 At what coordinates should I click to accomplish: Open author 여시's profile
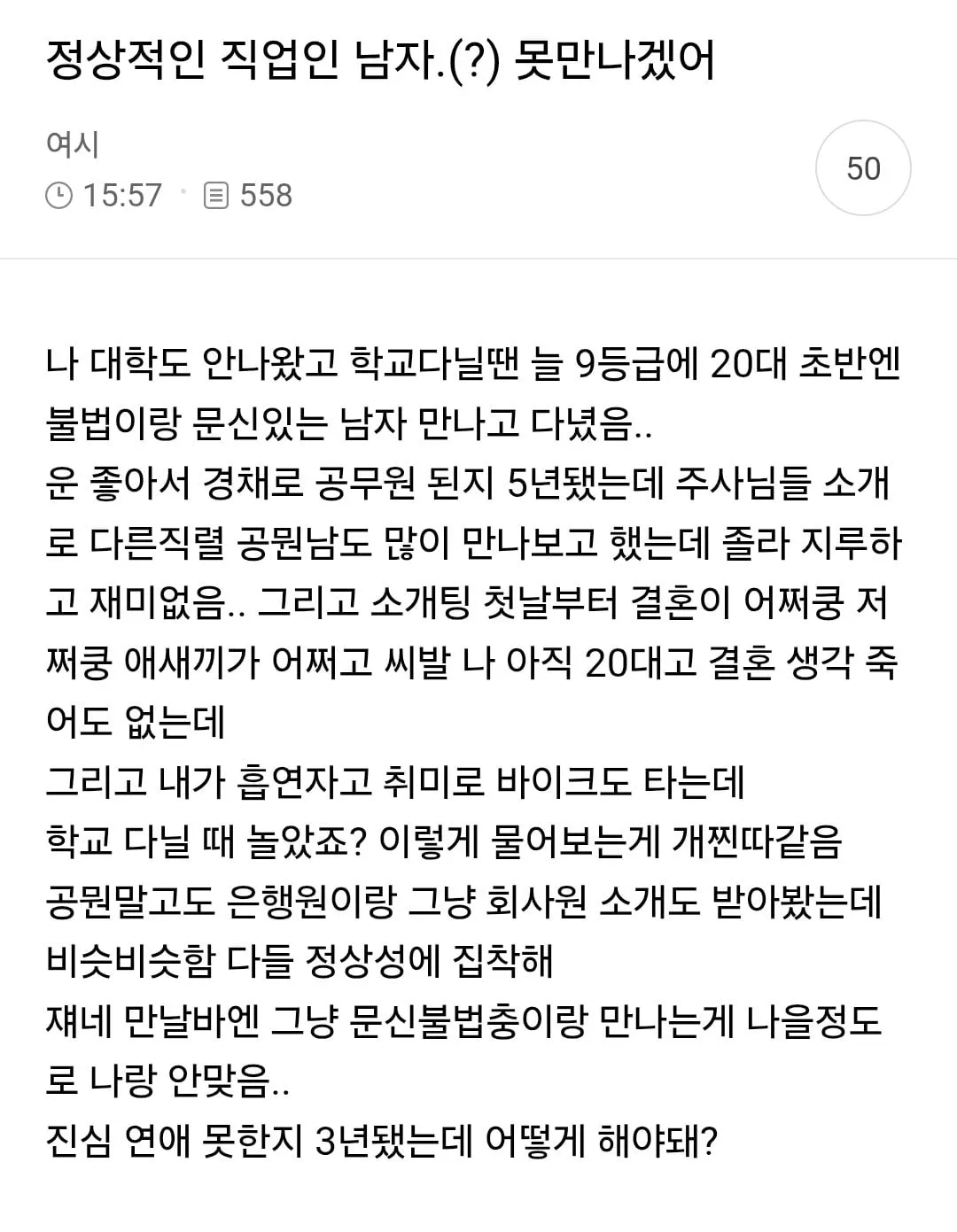(x=73, y=144)
